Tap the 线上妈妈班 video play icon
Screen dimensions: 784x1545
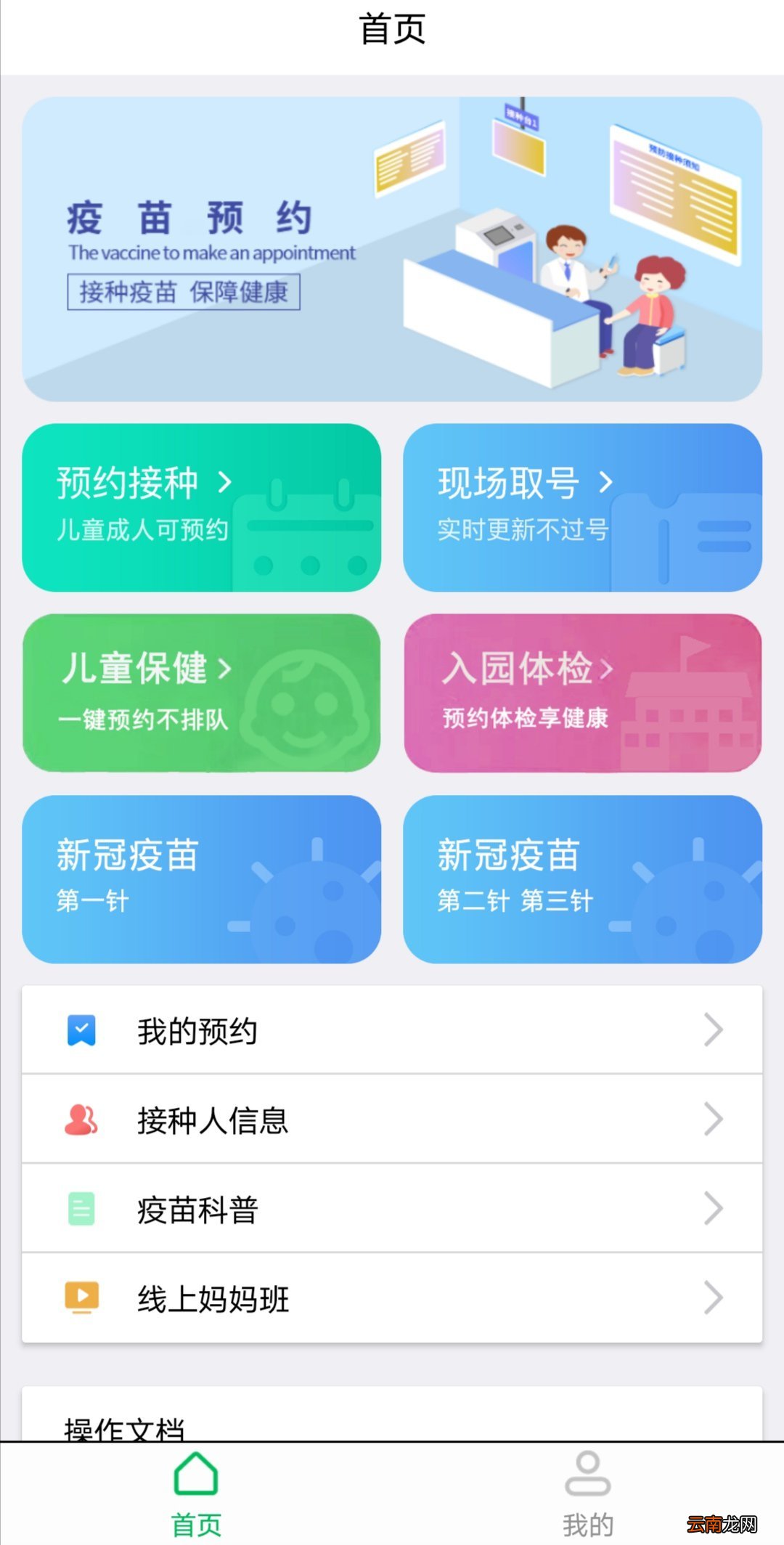point(82,1297)
